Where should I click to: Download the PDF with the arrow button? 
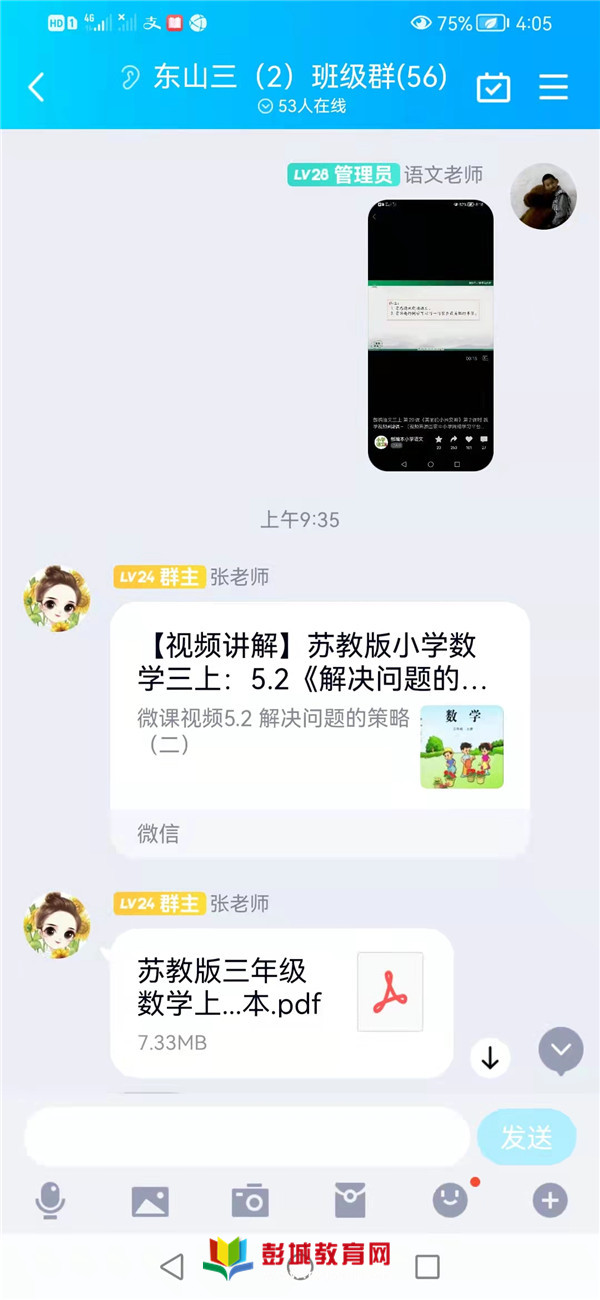(490, 1058)
